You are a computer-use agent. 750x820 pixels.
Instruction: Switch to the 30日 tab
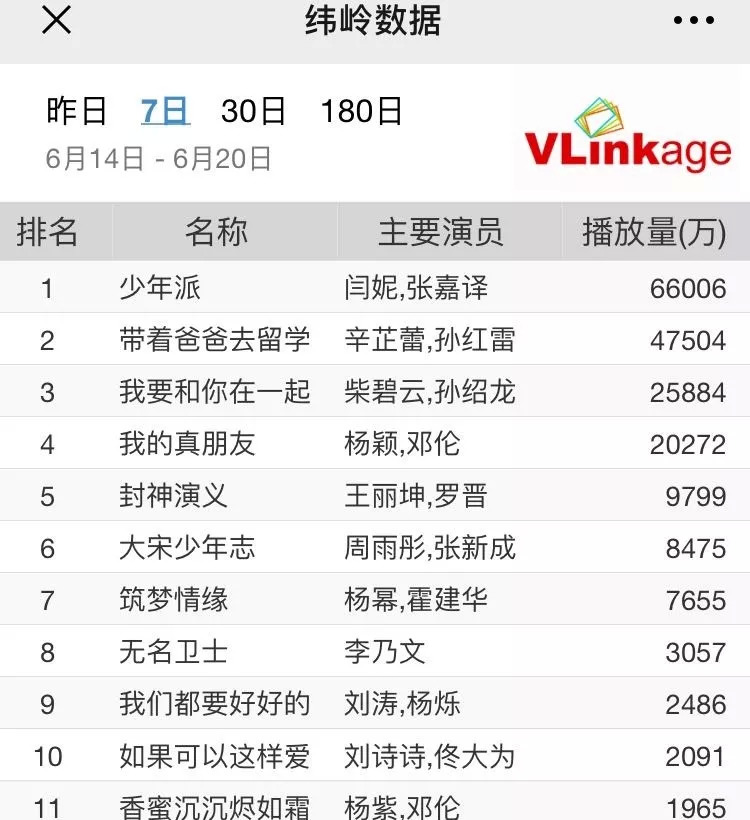[x=253, y=111]
